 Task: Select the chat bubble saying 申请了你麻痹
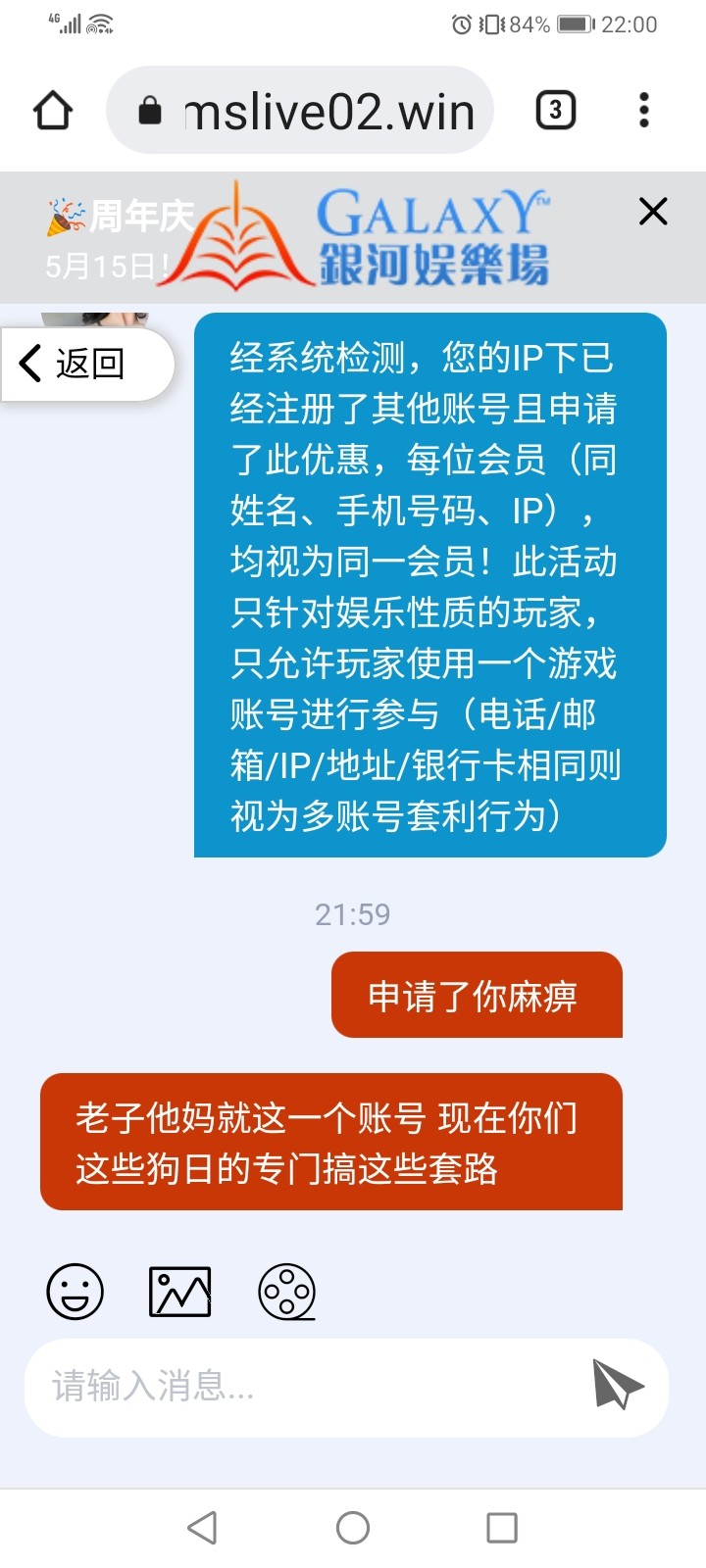pos(478,995)
